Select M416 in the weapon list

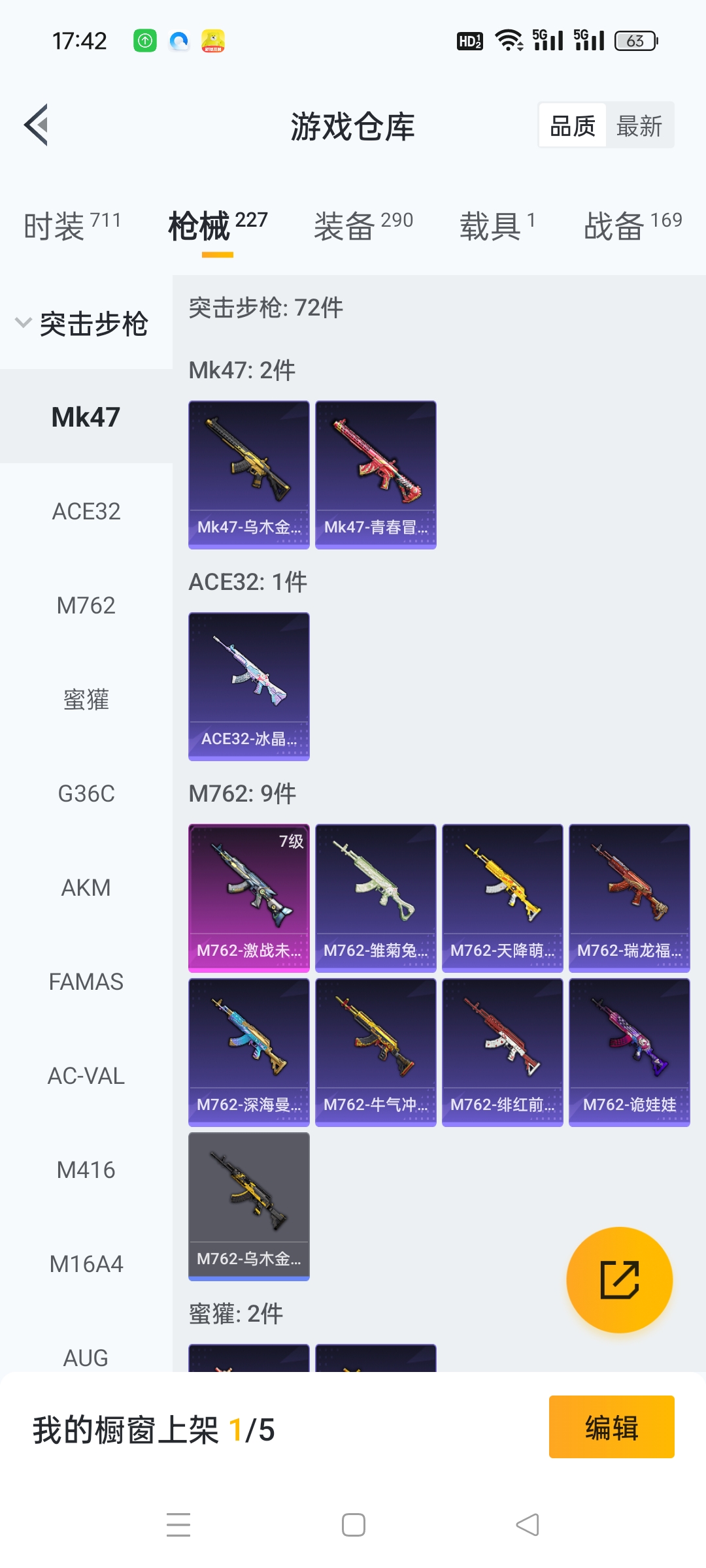click(x=86, y=1170)
